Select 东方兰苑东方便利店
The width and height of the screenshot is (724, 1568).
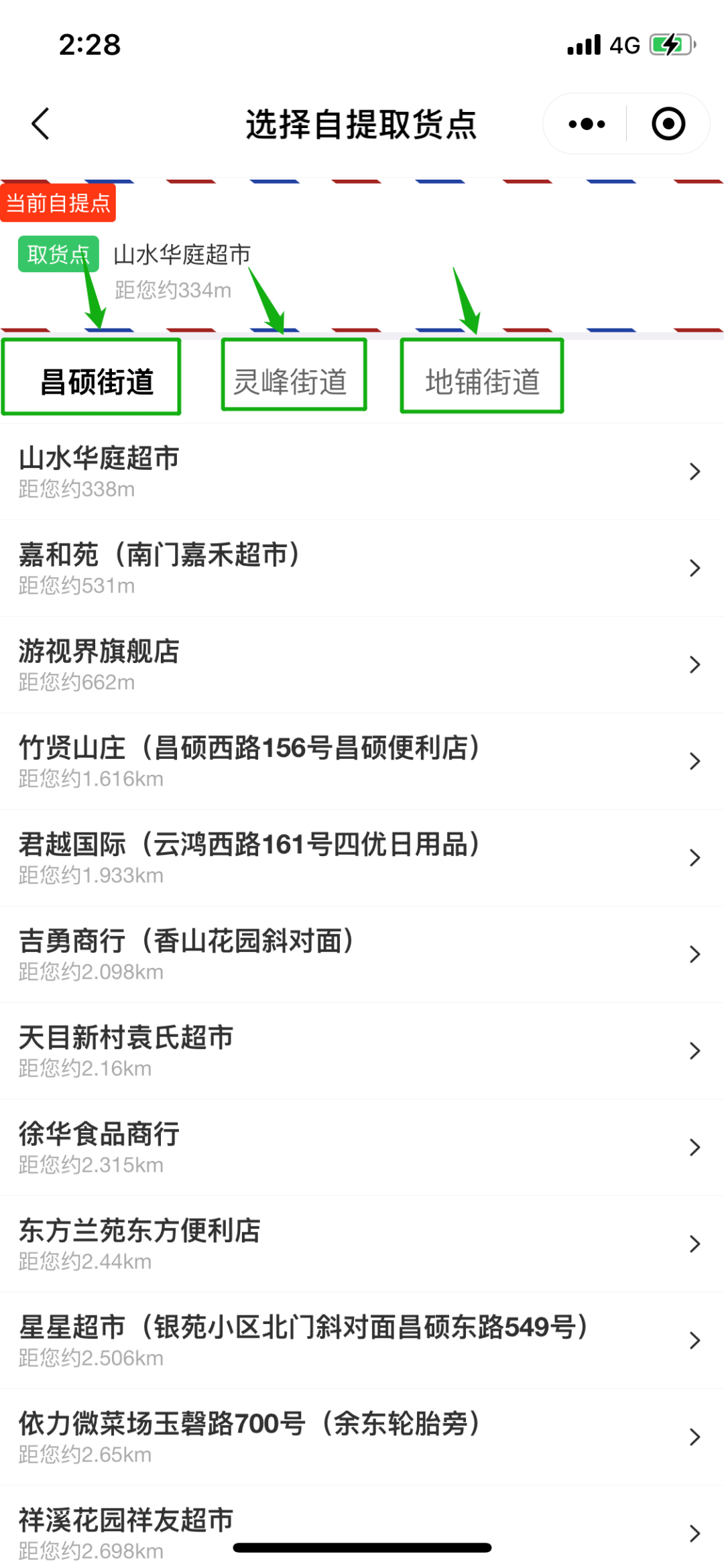point(362,1244)
